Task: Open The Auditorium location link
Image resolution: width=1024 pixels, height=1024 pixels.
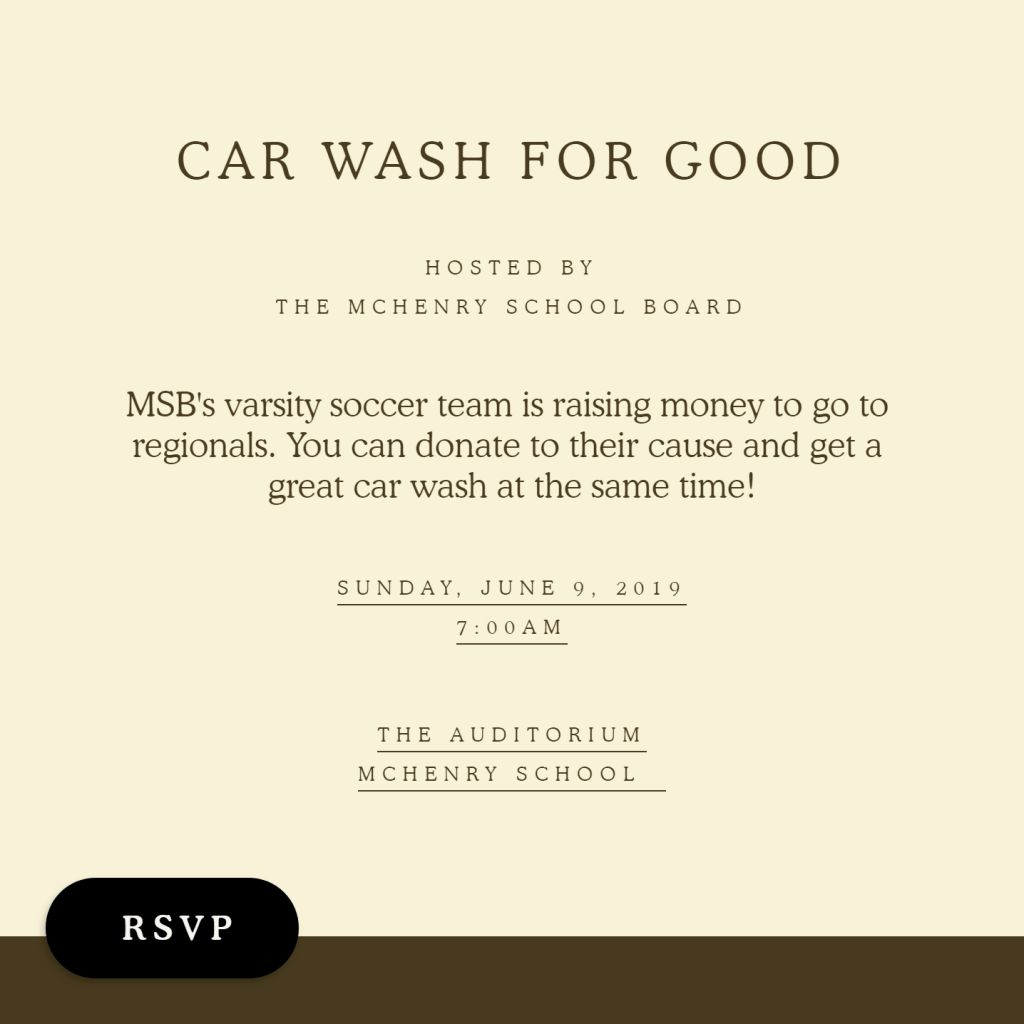Action: point(511,735)
